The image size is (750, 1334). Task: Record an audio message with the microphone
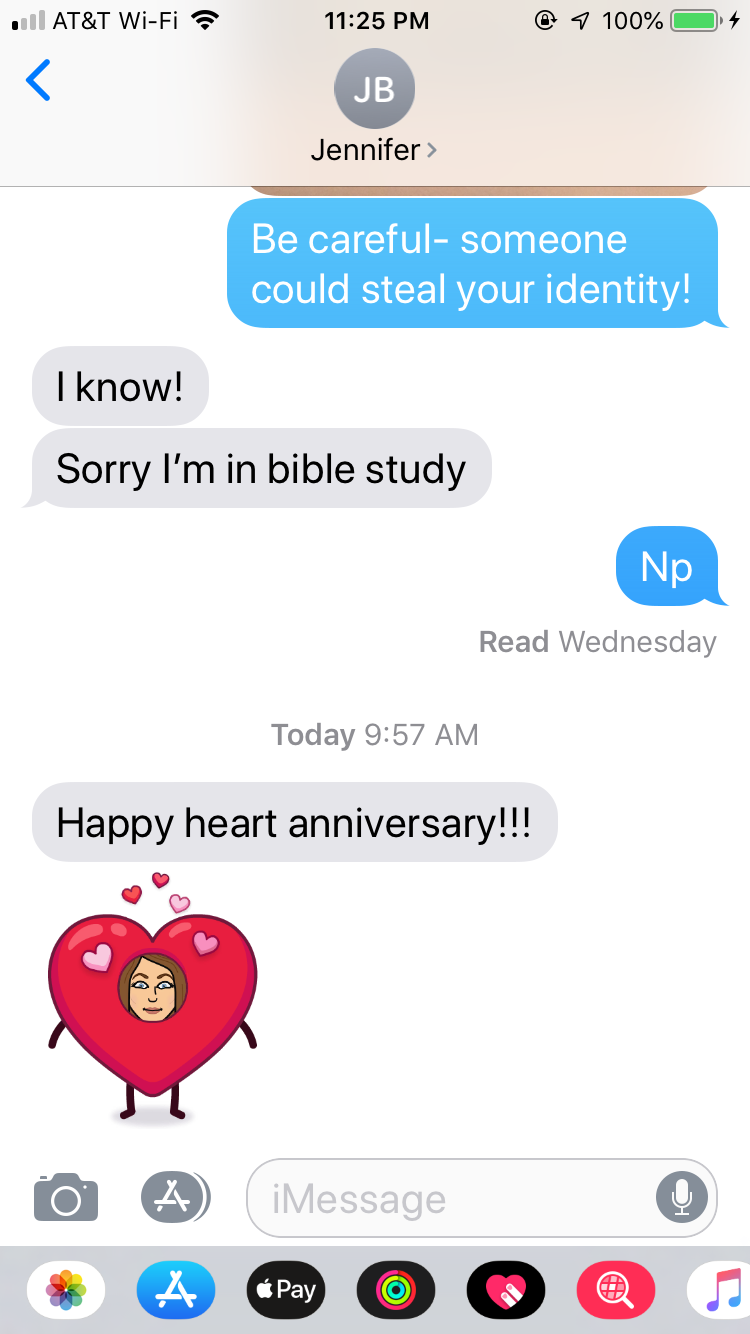click(x=682, y=1197)
